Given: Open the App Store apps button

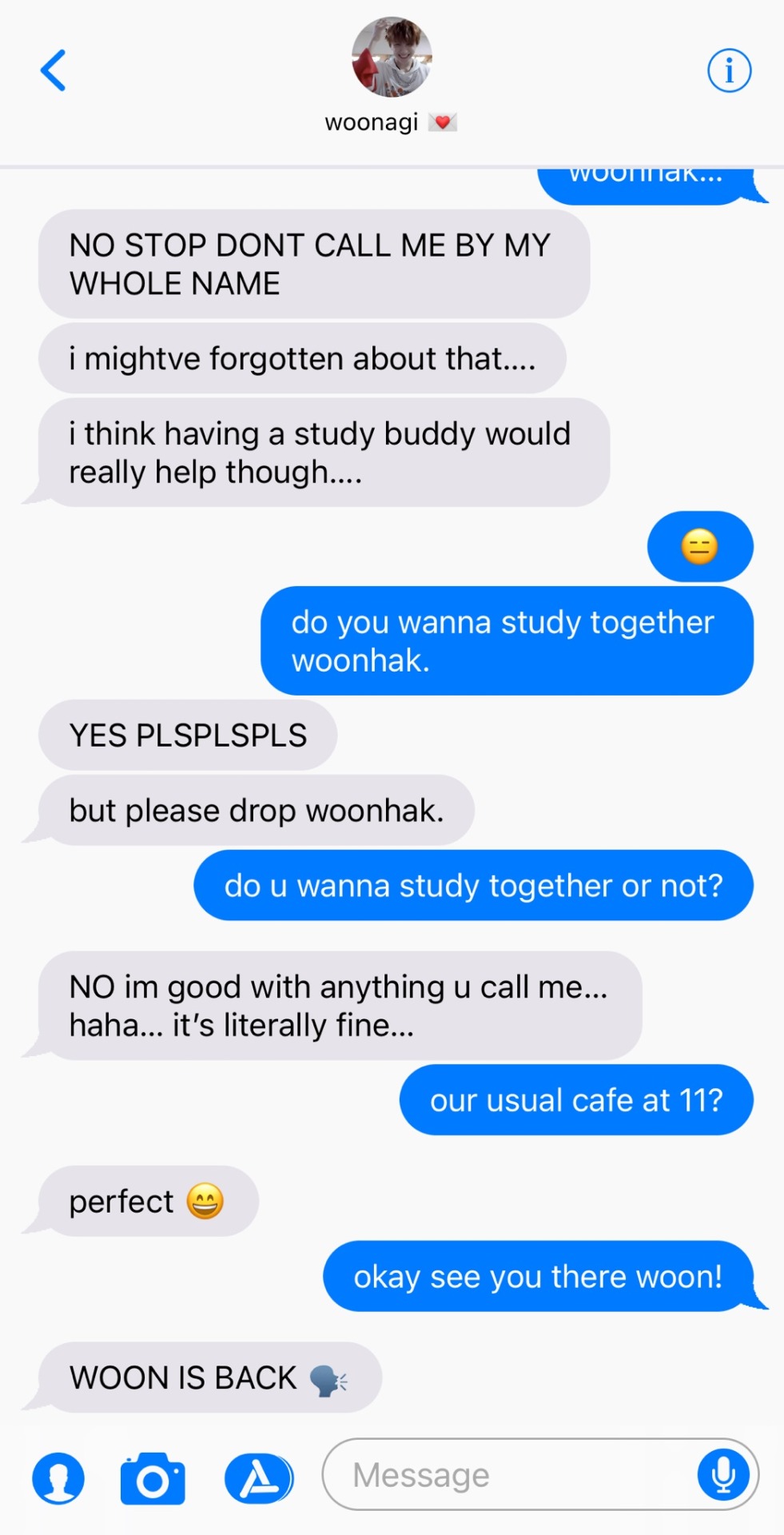Looking at the screenshot, I should click(258, 1478).
